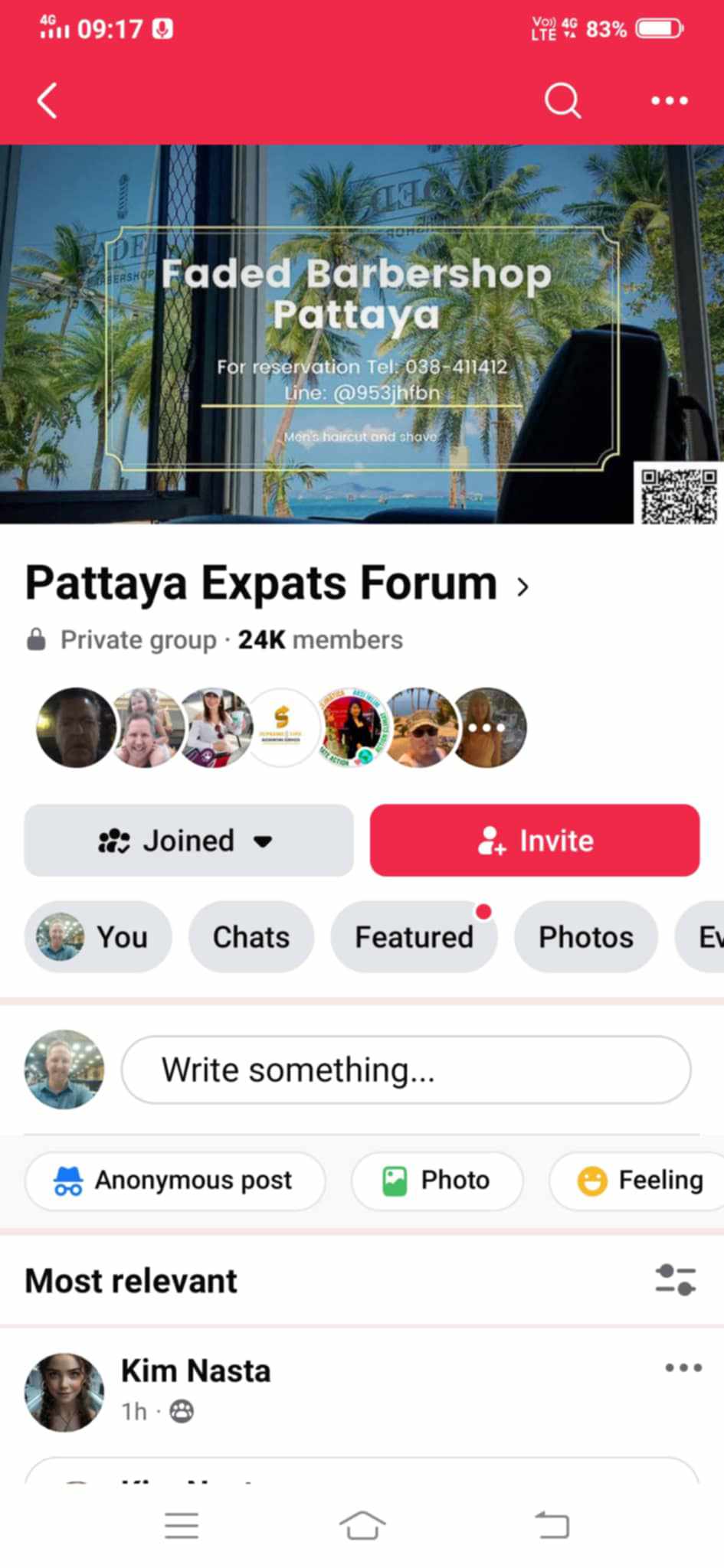Viewport: 724px width, 1568px height.
Task: Open options for Kim Nasta's post
Action: [x=683, y=1368]
